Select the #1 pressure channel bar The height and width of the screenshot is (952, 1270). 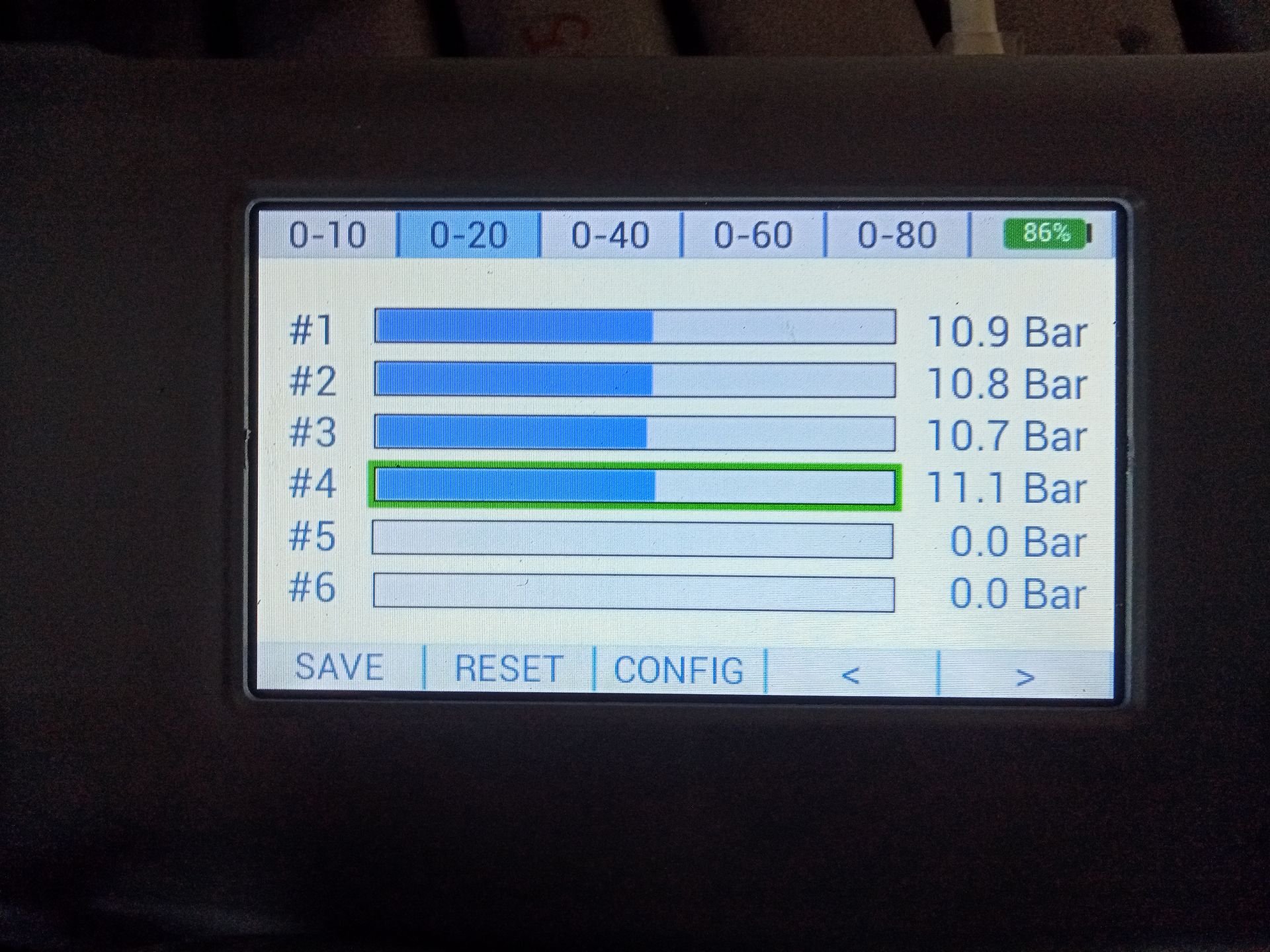pyautogui.click(x=634, y=327)
